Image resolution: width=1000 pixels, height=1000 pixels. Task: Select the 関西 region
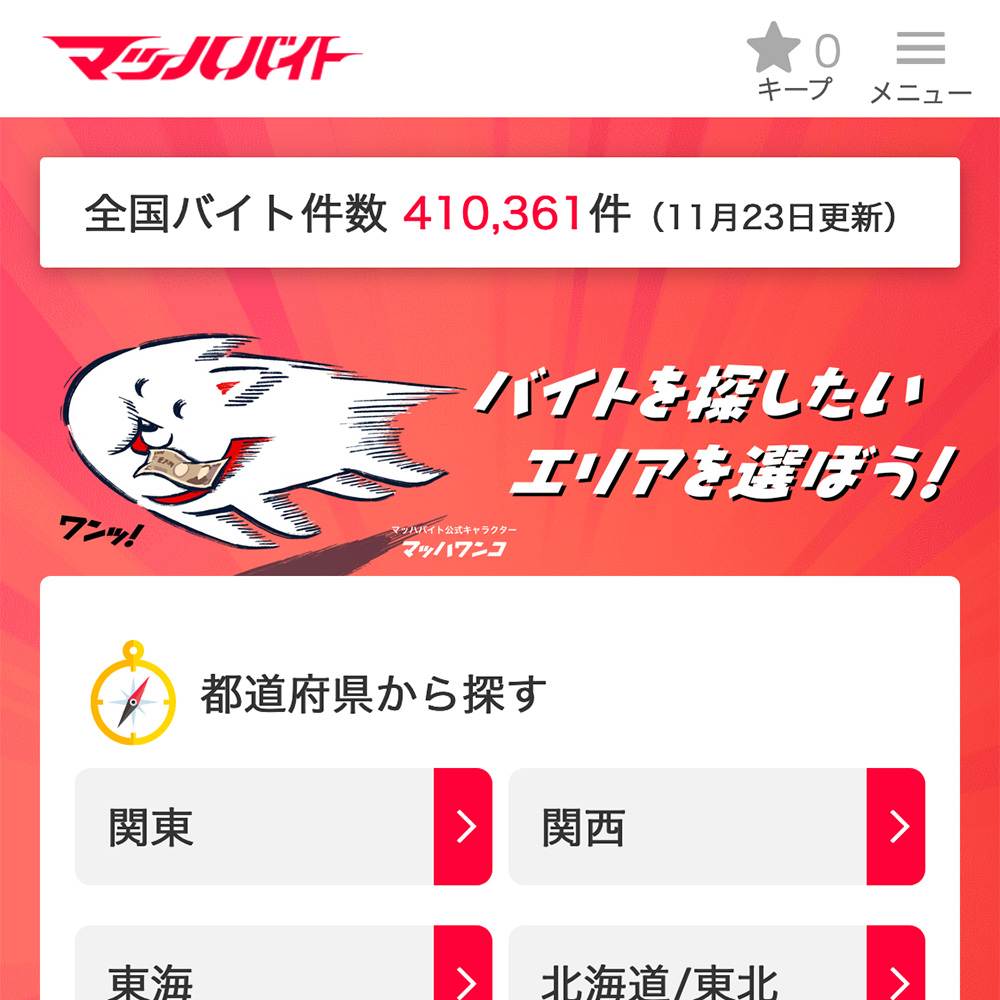pyautogui.click(x=716, y=827)
